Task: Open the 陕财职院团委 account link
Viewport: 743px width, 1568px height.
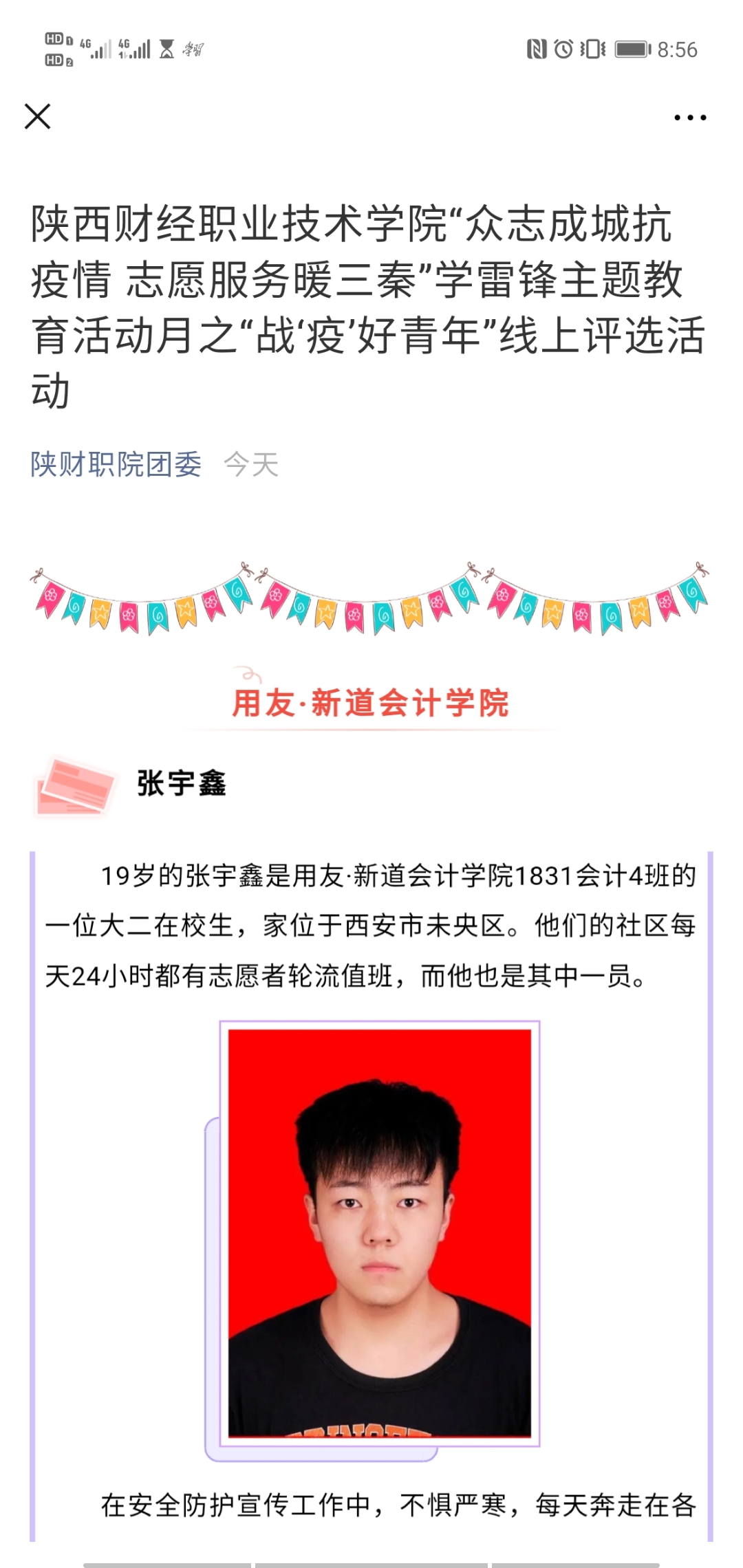Action: (116, 465)
